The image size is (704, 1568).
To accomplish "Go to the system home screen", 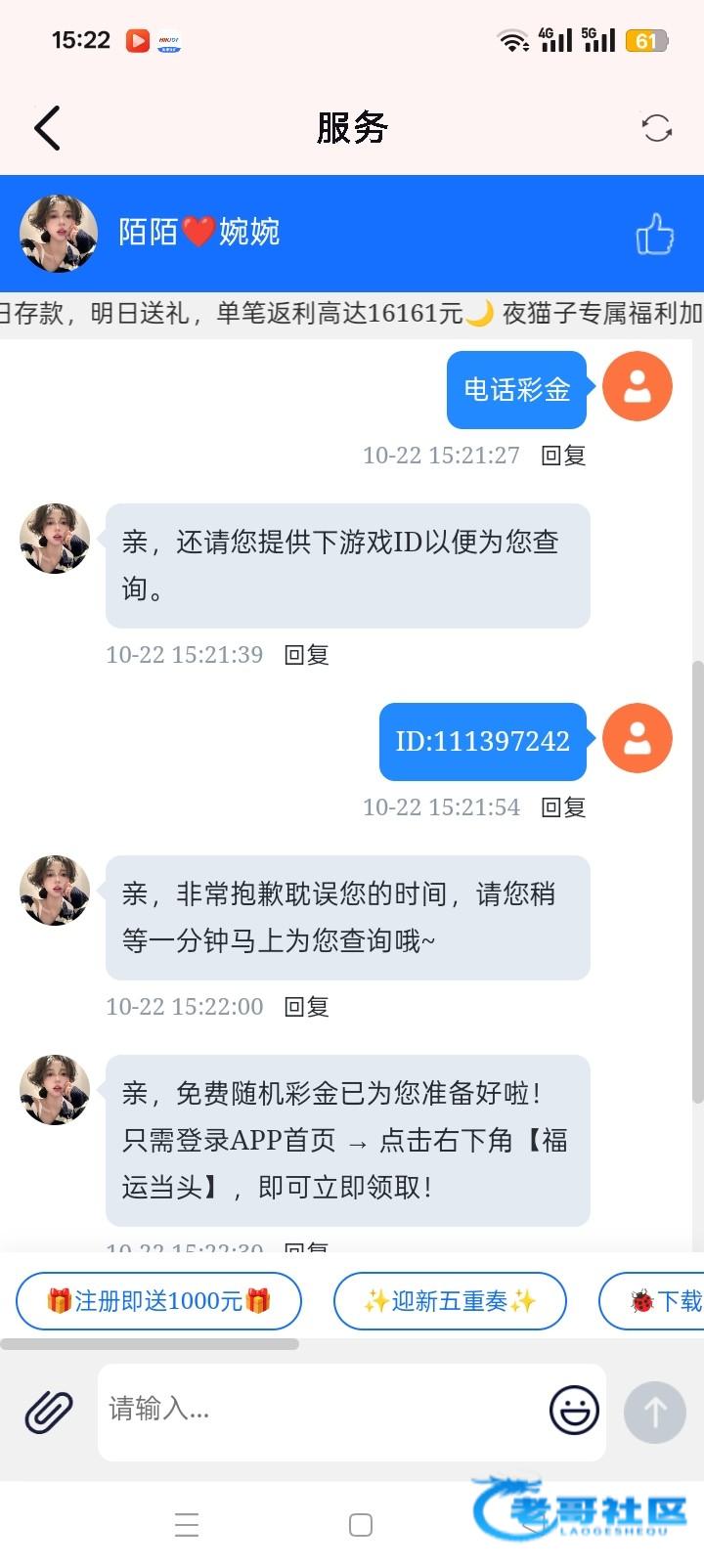I will (x=360, y=1525).
